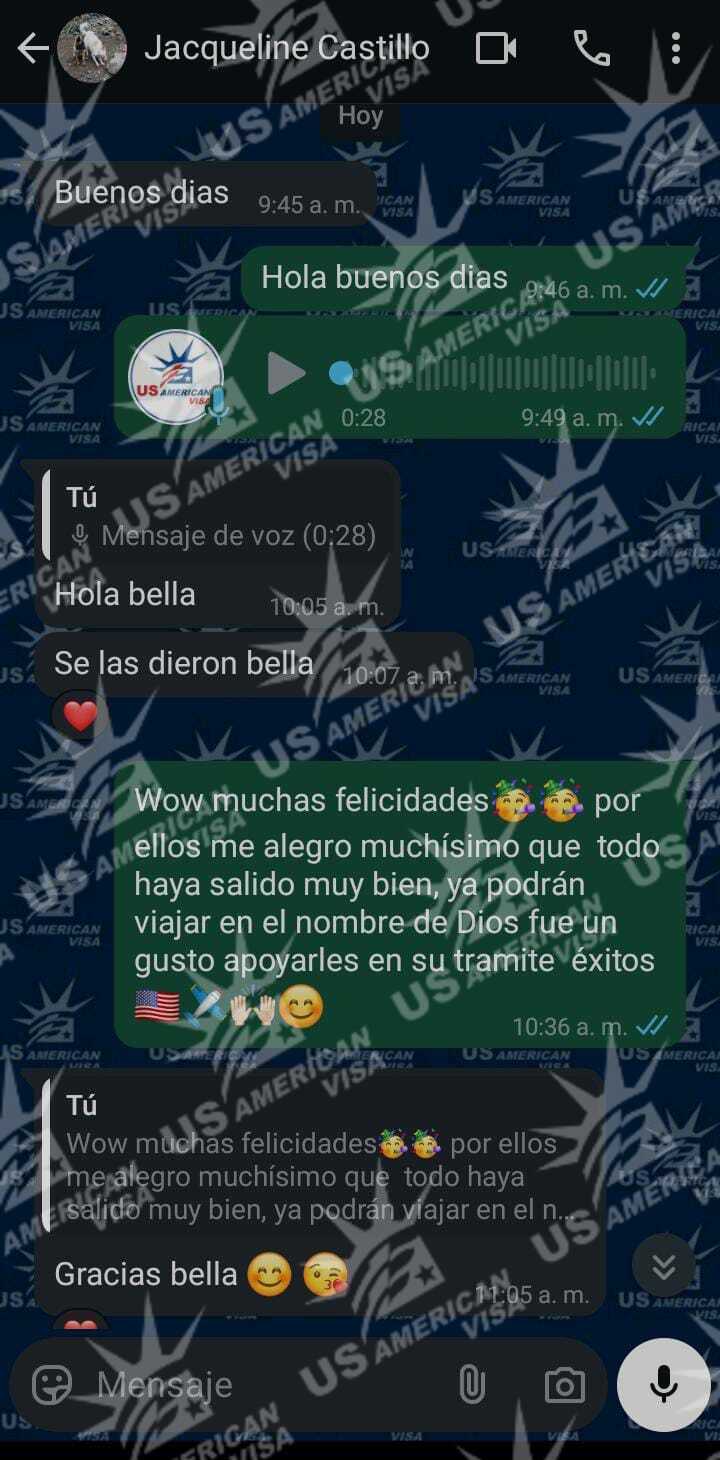
Task: Open the overflow menu
Action: pos(676,48)
